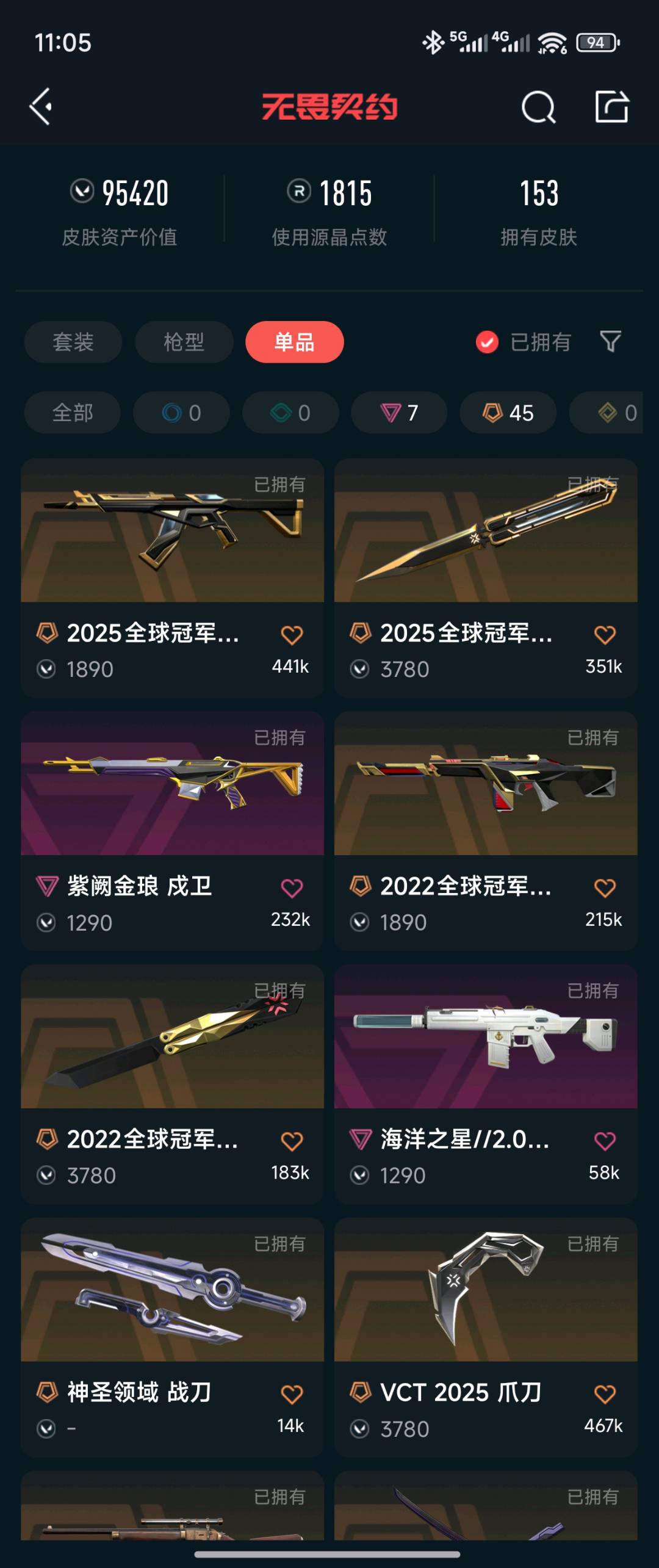Select the 全部 rarity chip
This screenshot has width=659, height=1568.
tap(73, 413)
